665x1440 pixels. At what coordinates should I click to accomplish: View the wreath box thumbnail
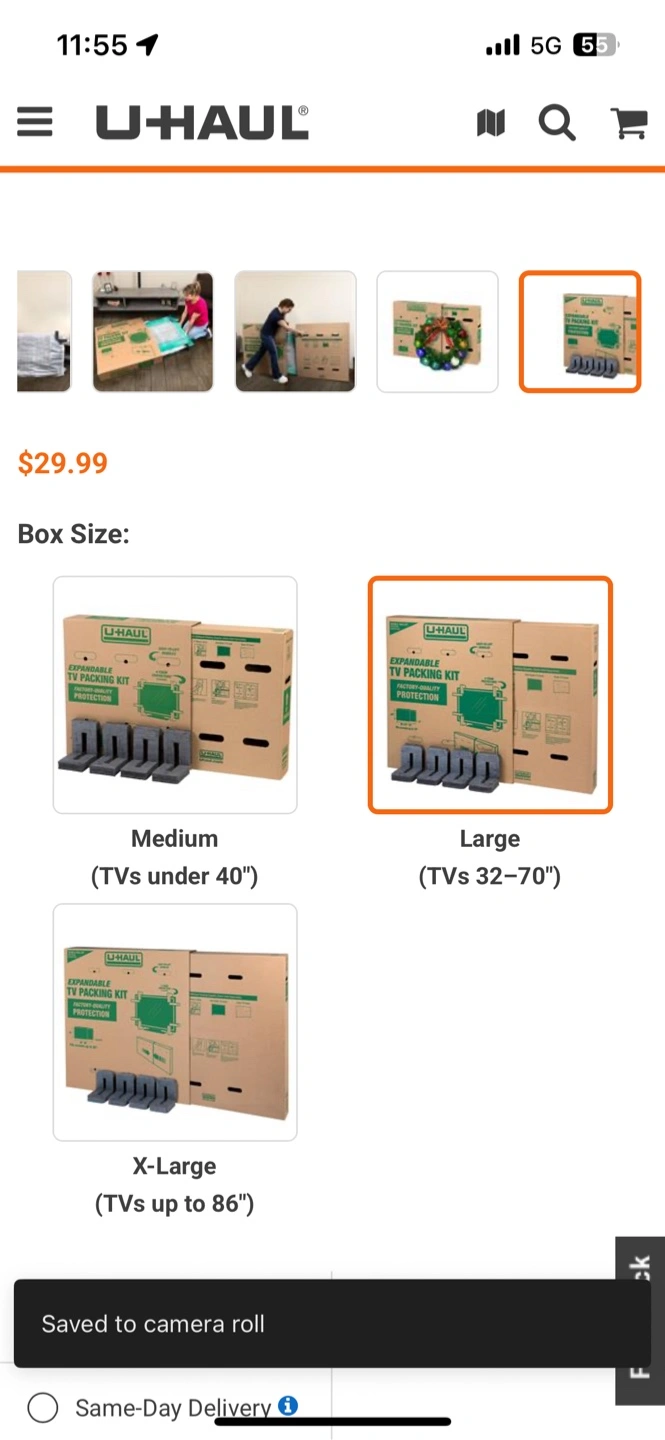tap(437, 331)
